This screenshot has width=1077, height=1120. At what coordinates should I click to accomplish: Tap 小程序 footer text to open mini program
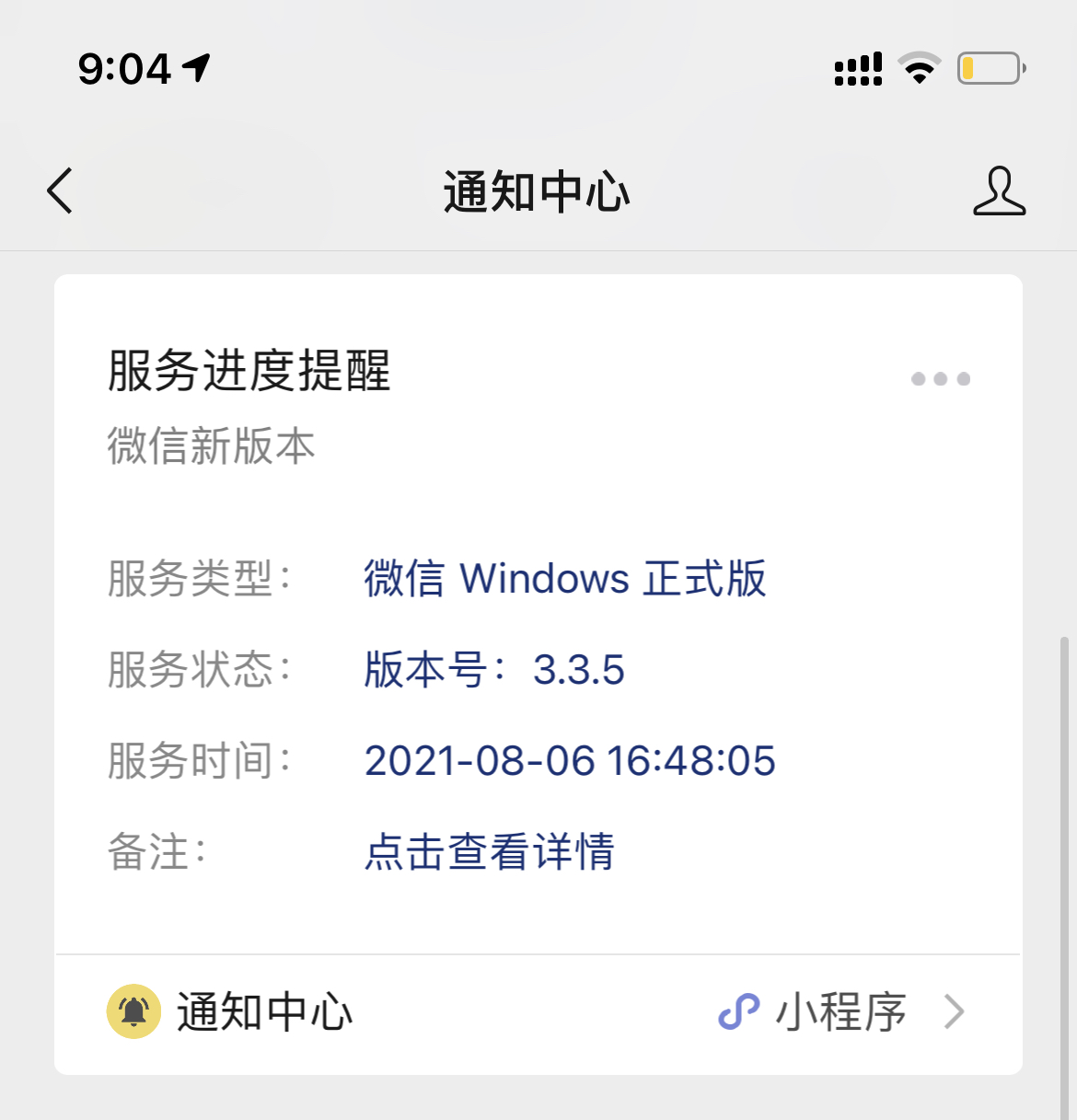point(840,1012)
